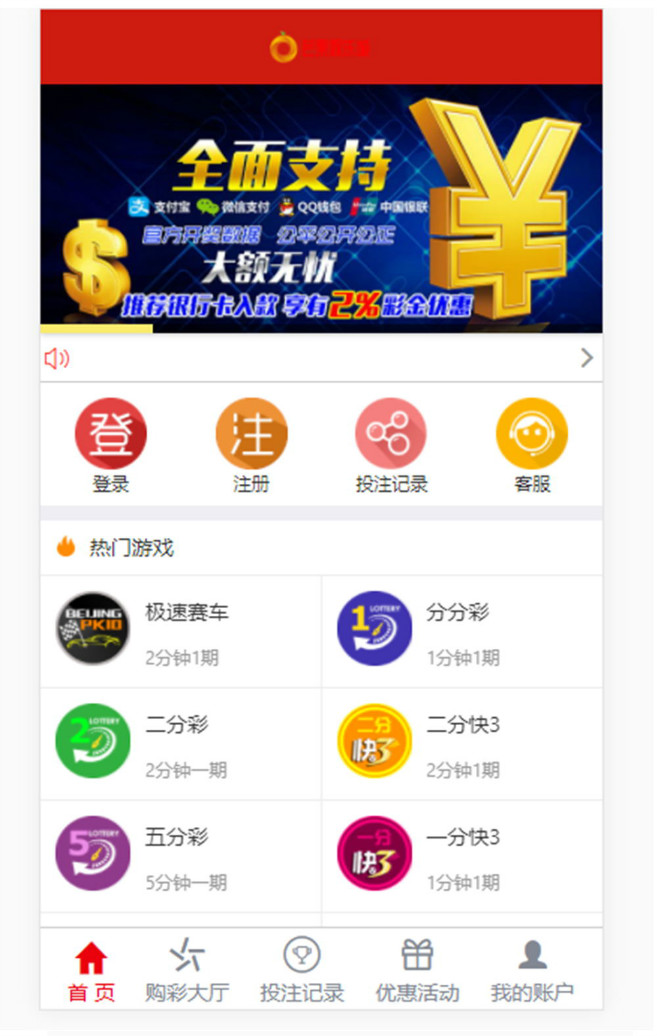Switch to the 我的账户 tab
This screenshot has width=657, height=1036.
tap(532, 971)
